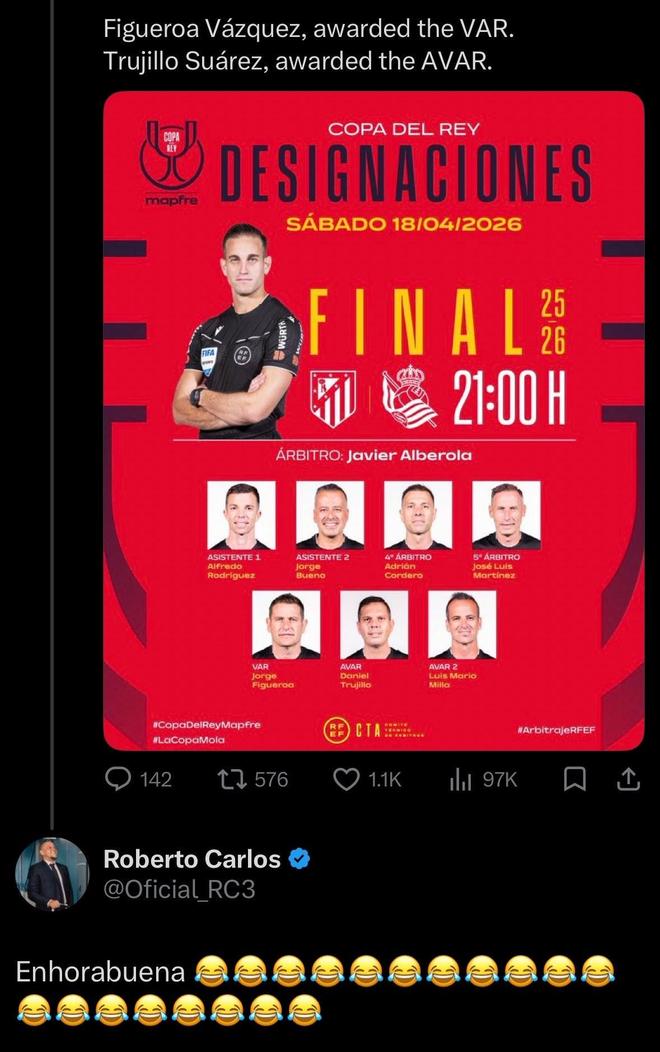Share the designations post
660x1052 pixels.
click(x=627, y=779)
